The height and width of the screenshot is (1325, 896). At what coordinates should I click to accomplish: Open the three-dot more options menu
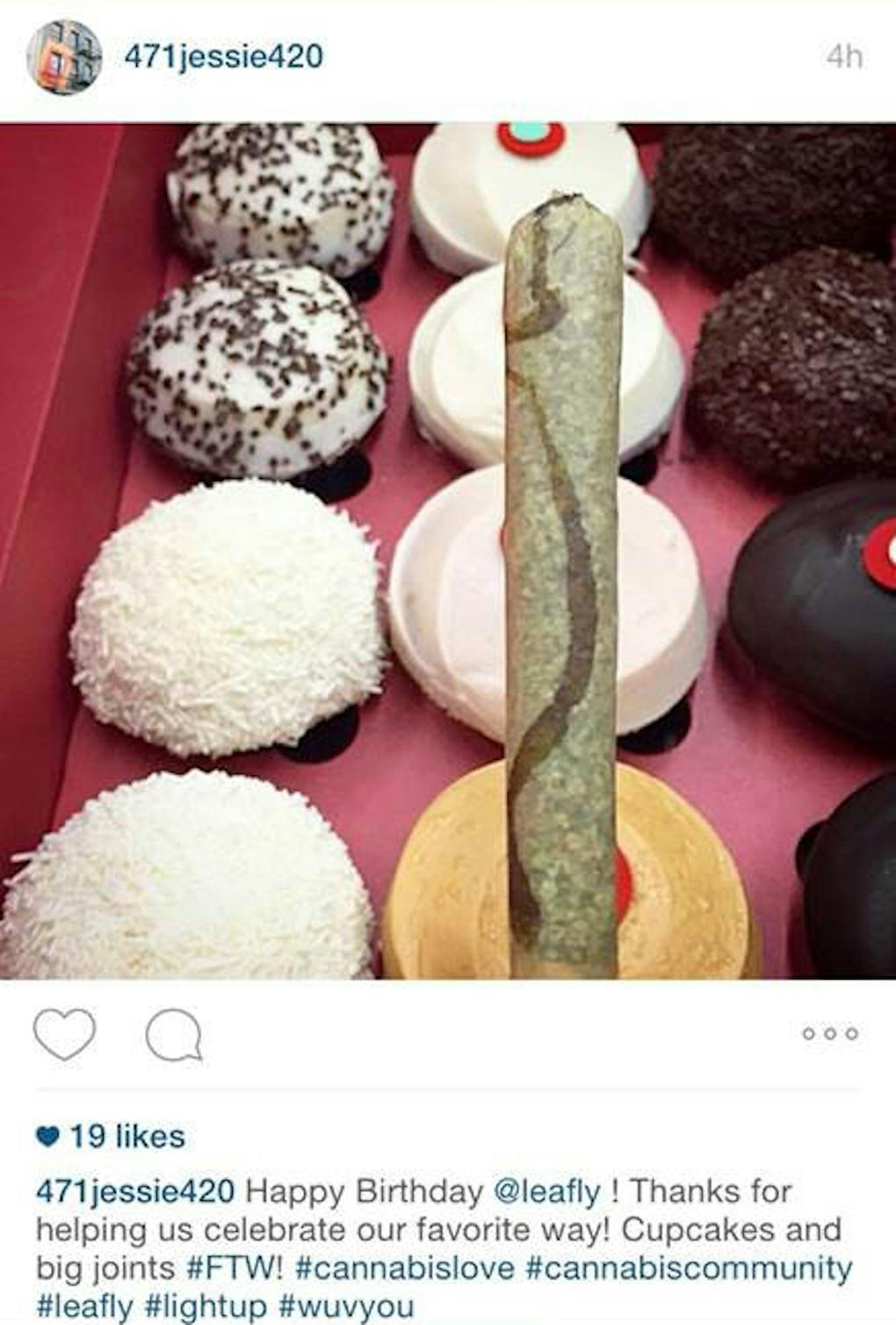[829, 1033]
